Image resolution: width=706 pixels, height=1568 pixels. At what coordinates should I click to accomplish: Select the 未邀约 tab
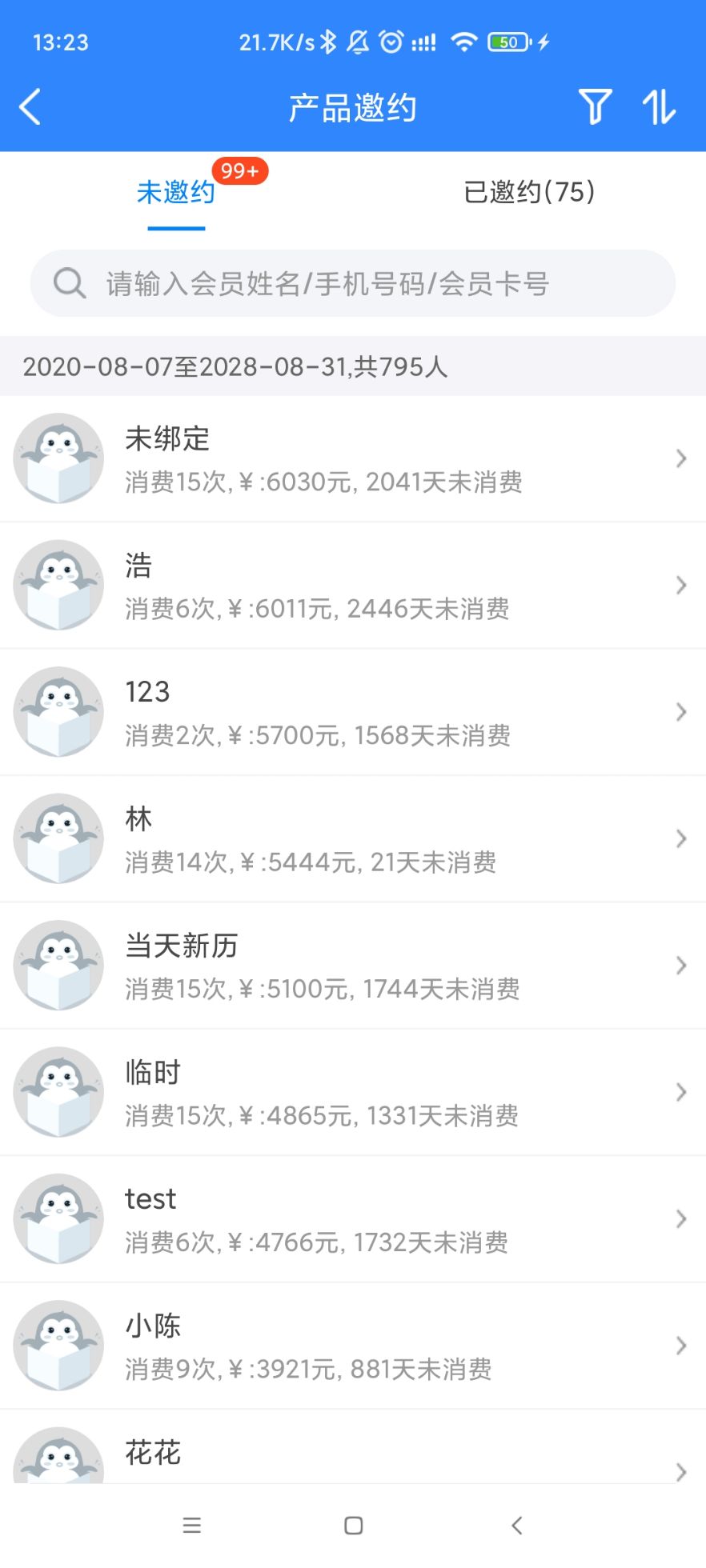[x=176, y=193]
